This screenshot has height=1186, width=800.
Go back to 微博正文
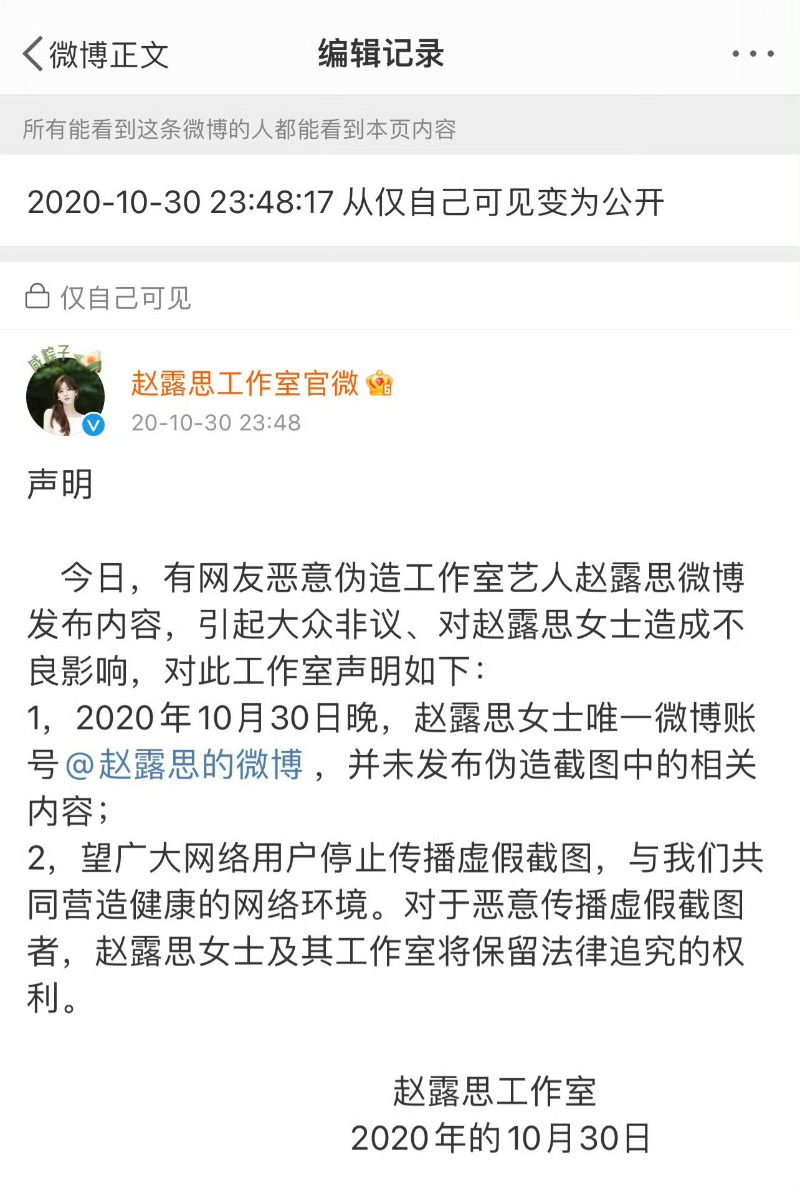click(95, 54)
